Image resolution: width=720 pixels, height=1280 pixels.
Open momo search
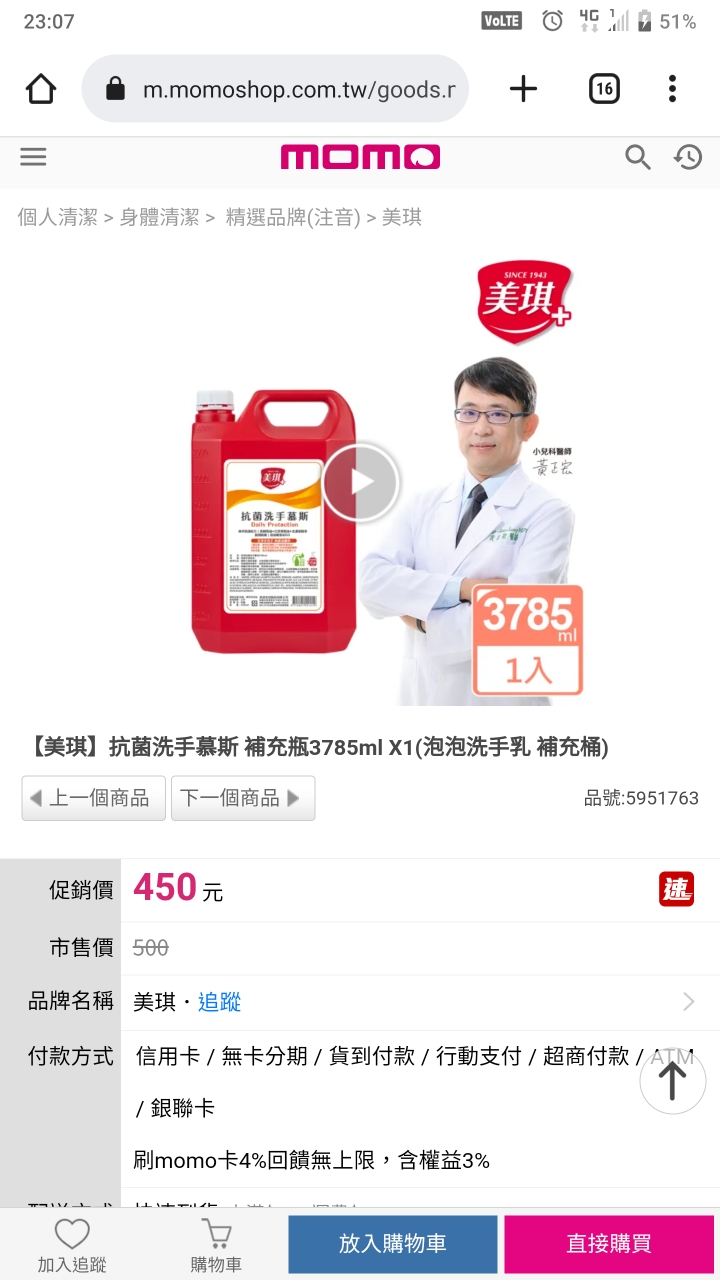[x=637, y=157]
